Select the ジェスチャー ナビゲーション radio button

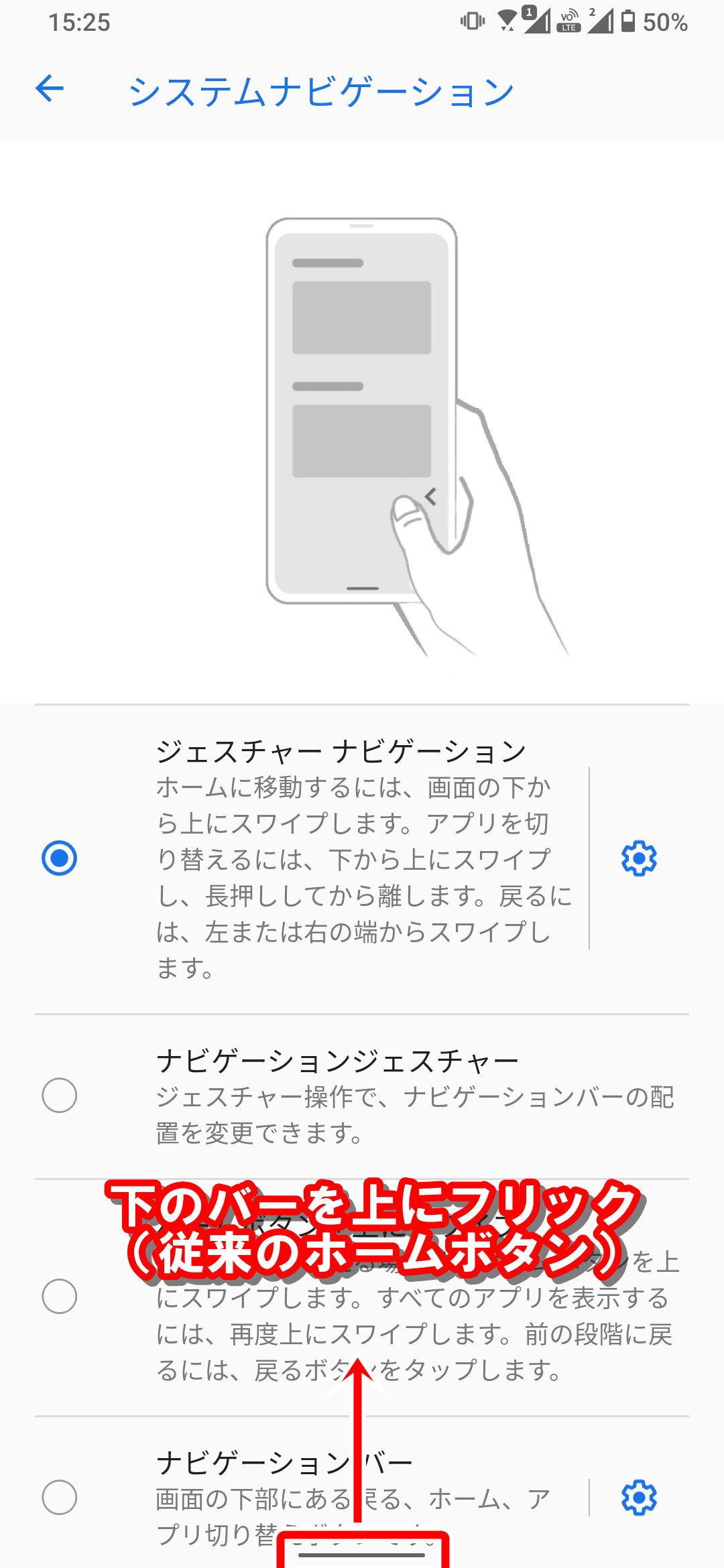tap(60, 858)
